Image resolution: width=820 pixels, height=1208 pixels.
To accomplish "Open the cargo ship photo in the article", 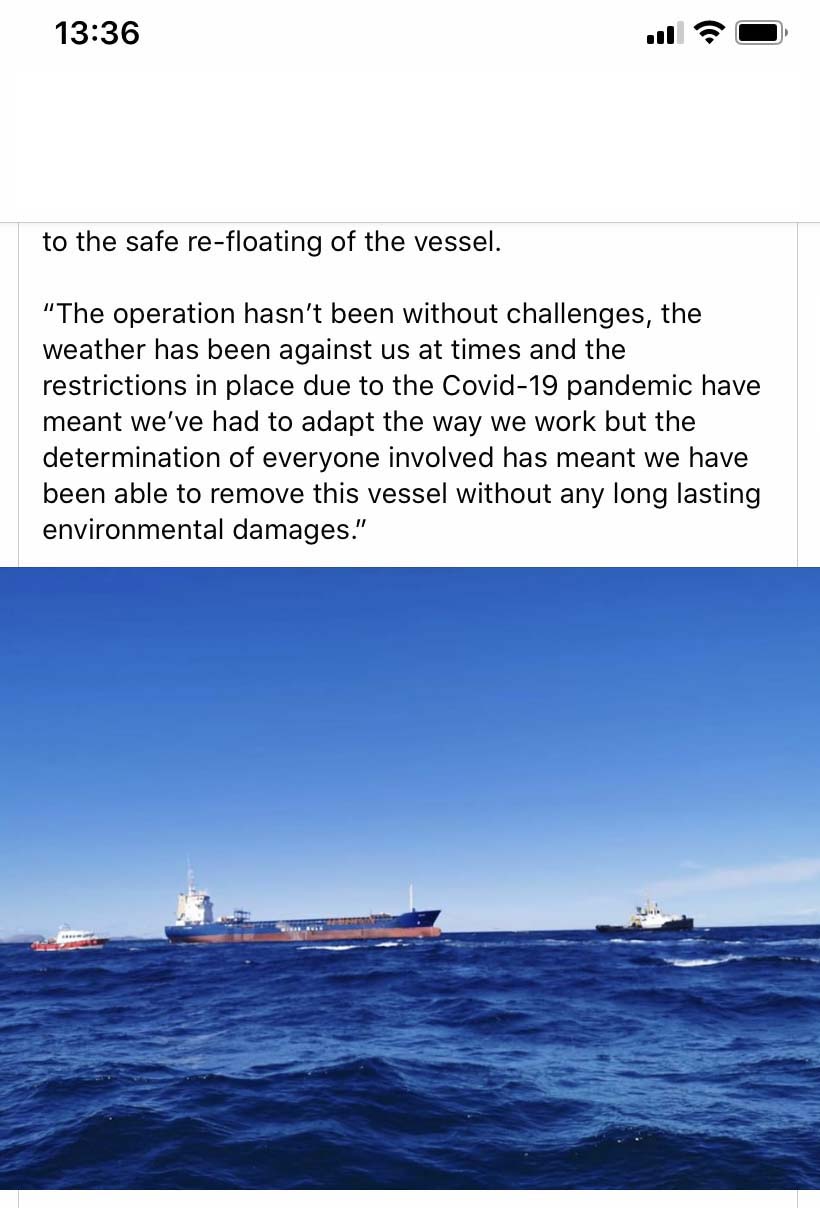I will pyautogui.click(x=410, y=878).
